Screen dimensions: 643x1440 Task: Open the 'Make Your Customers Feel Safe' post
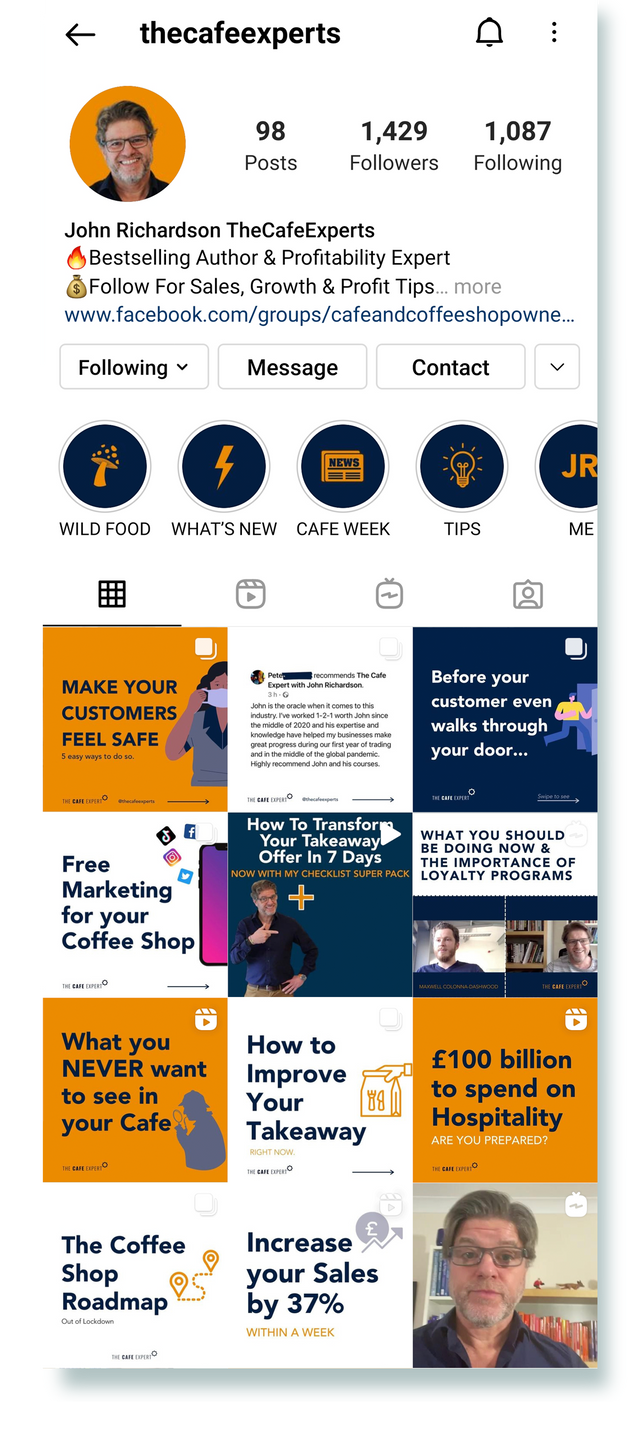click(x=135, y=719)
